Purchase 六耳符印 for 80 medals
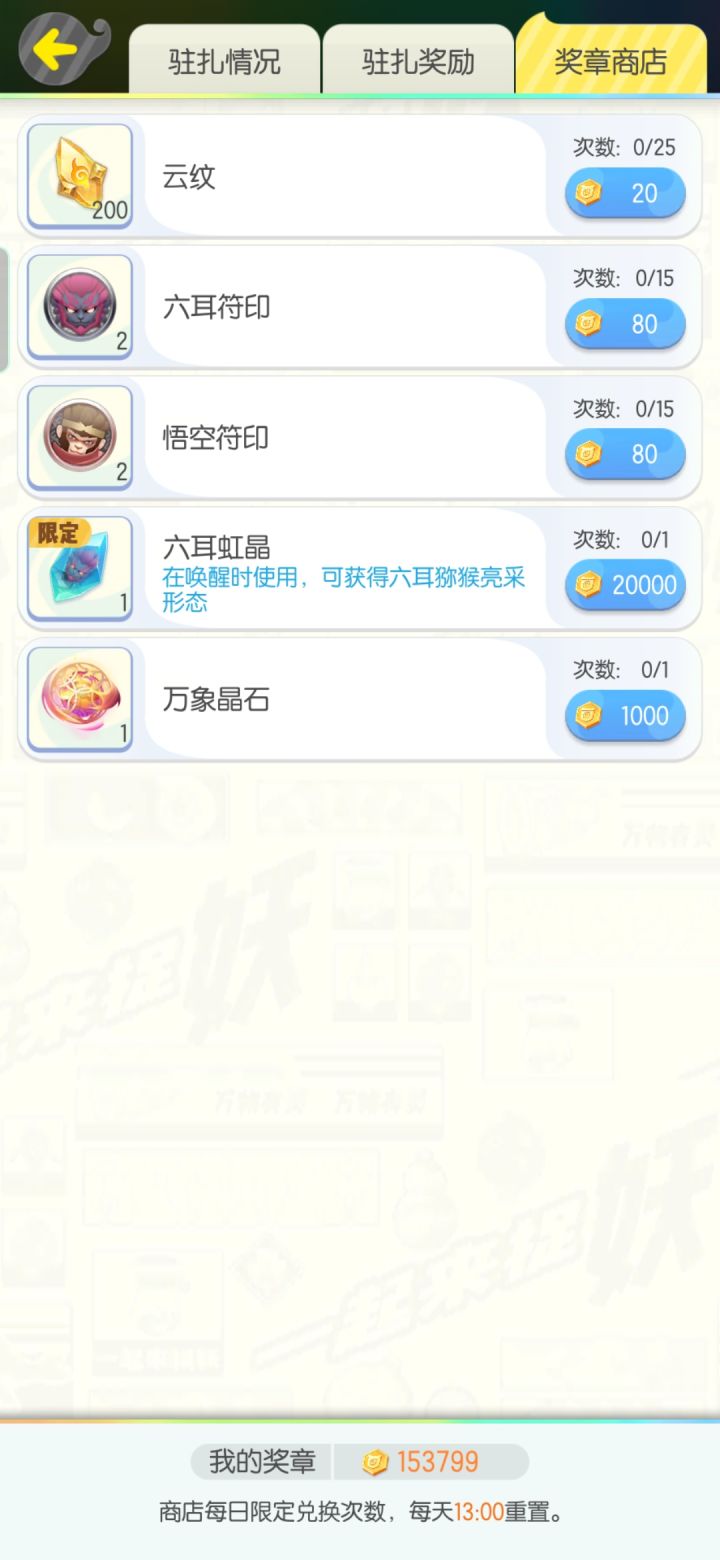 coord(625,323)
